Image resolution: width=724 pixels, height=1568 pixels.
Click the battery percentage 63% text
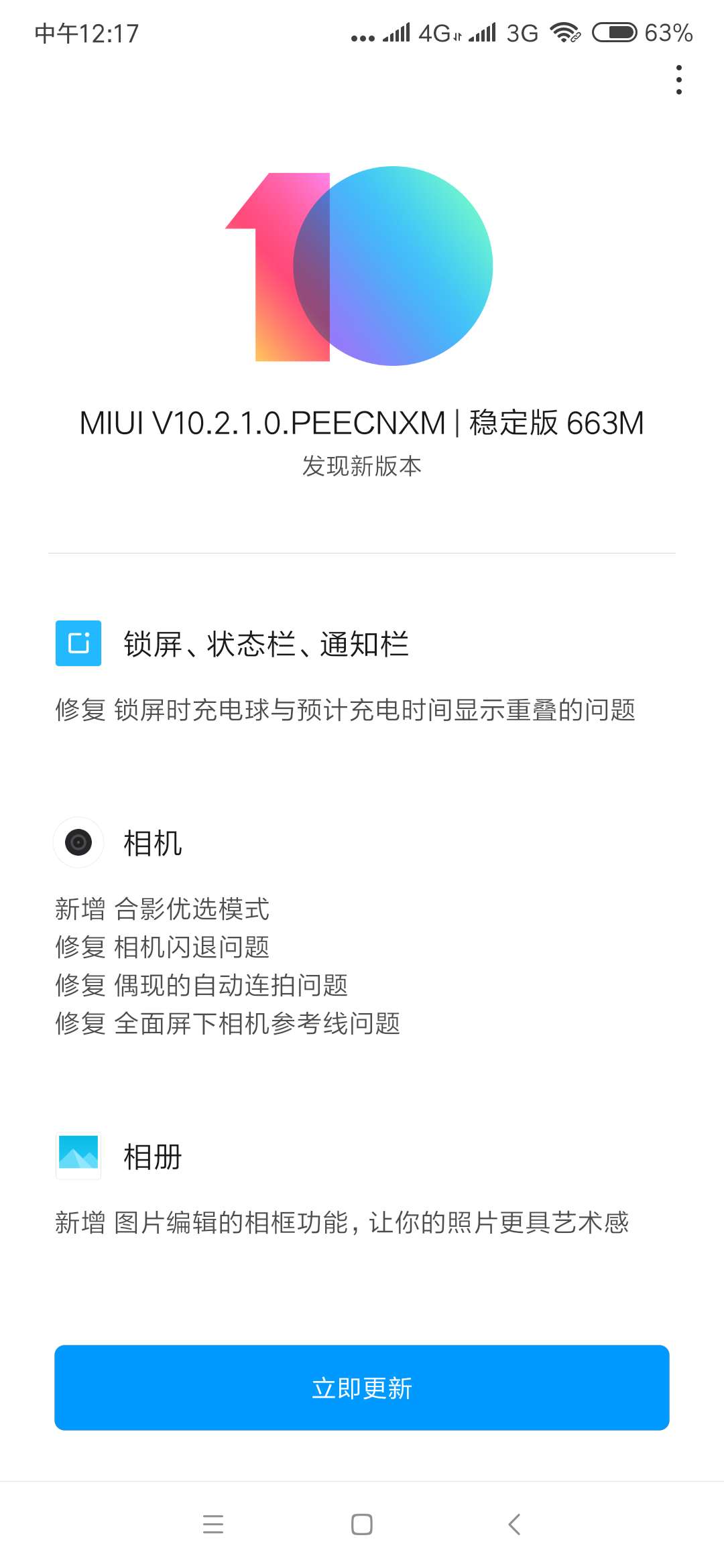(x=668, y=34)
